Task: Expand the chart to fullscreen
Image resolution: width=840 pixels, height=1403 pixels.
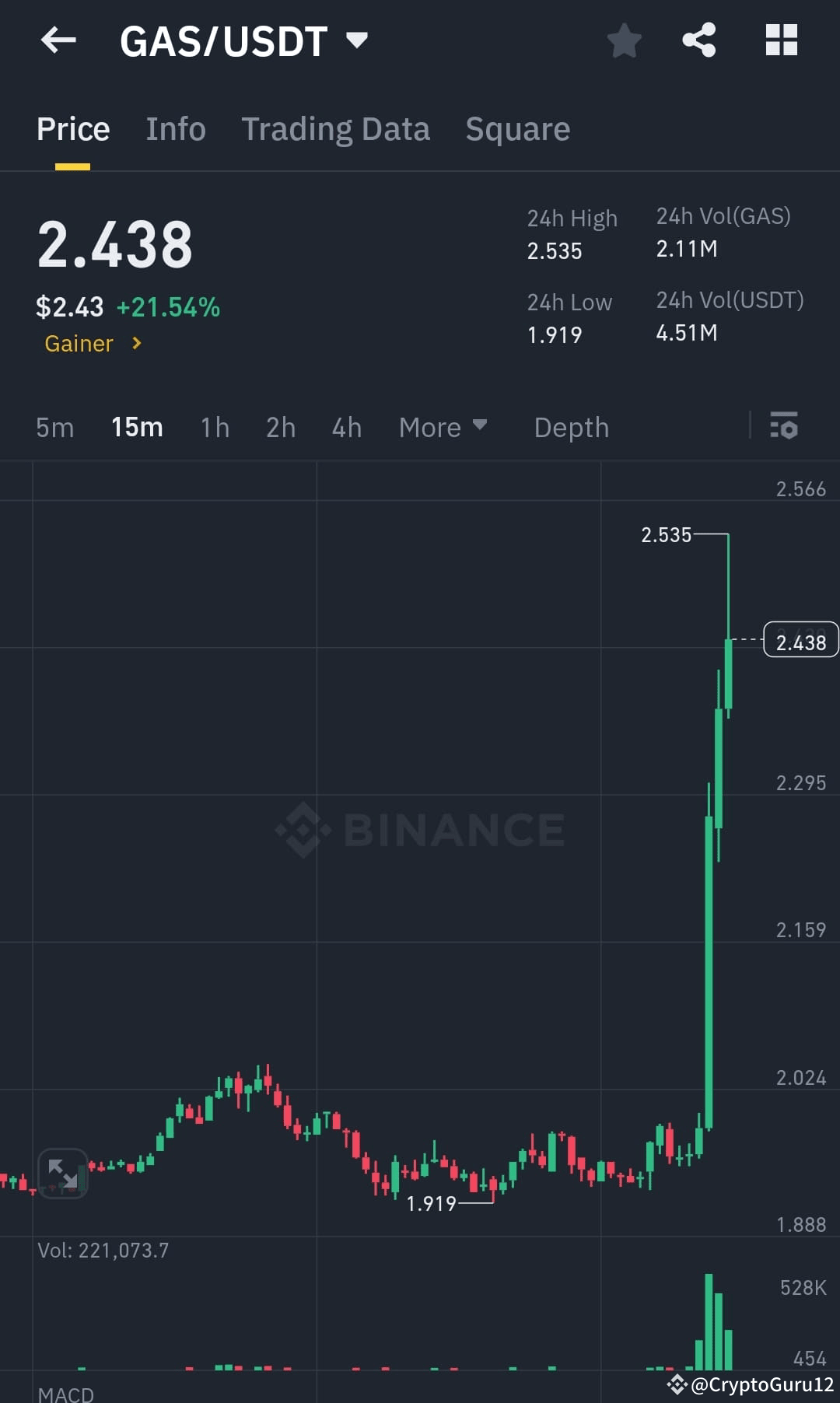Action: [x=62, y=1174]
